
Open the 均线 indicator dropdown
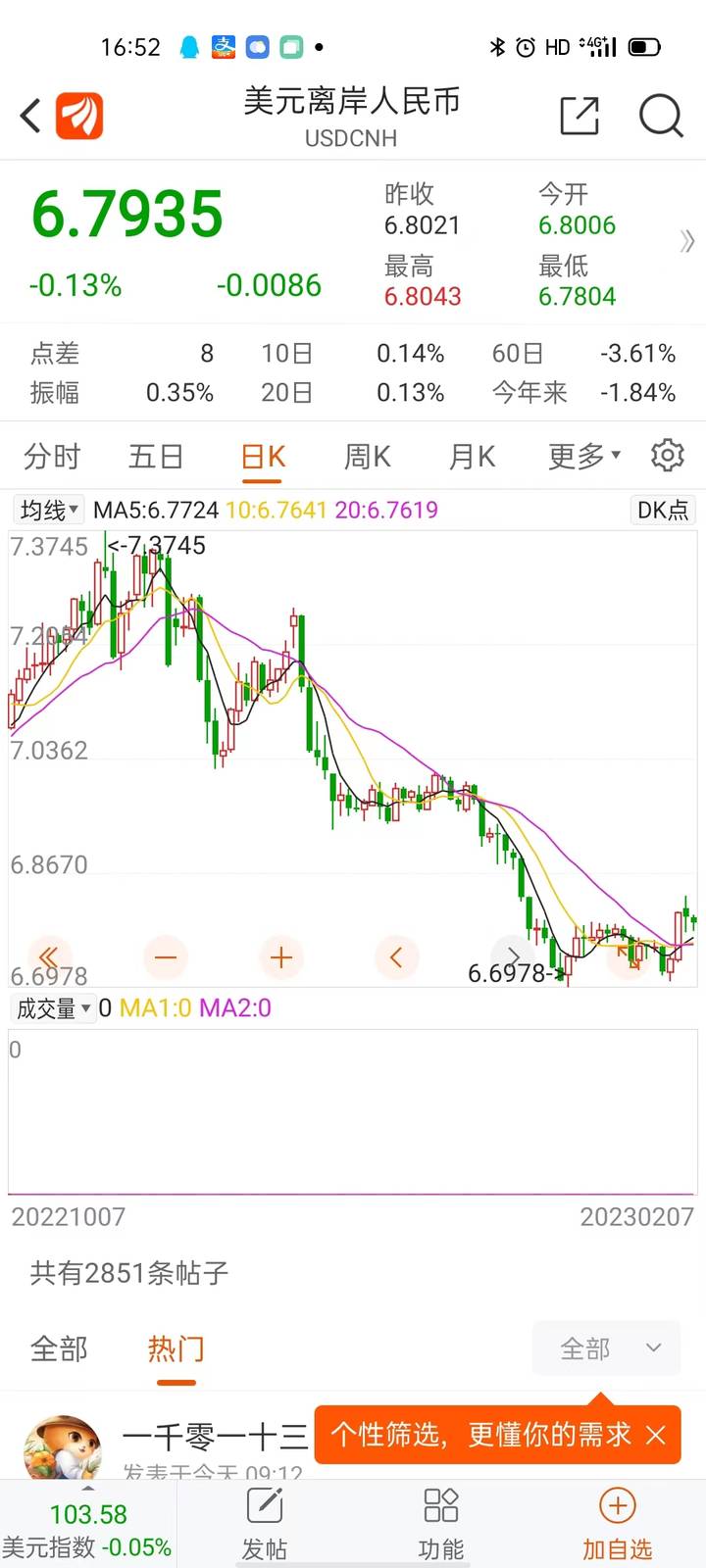48,510
